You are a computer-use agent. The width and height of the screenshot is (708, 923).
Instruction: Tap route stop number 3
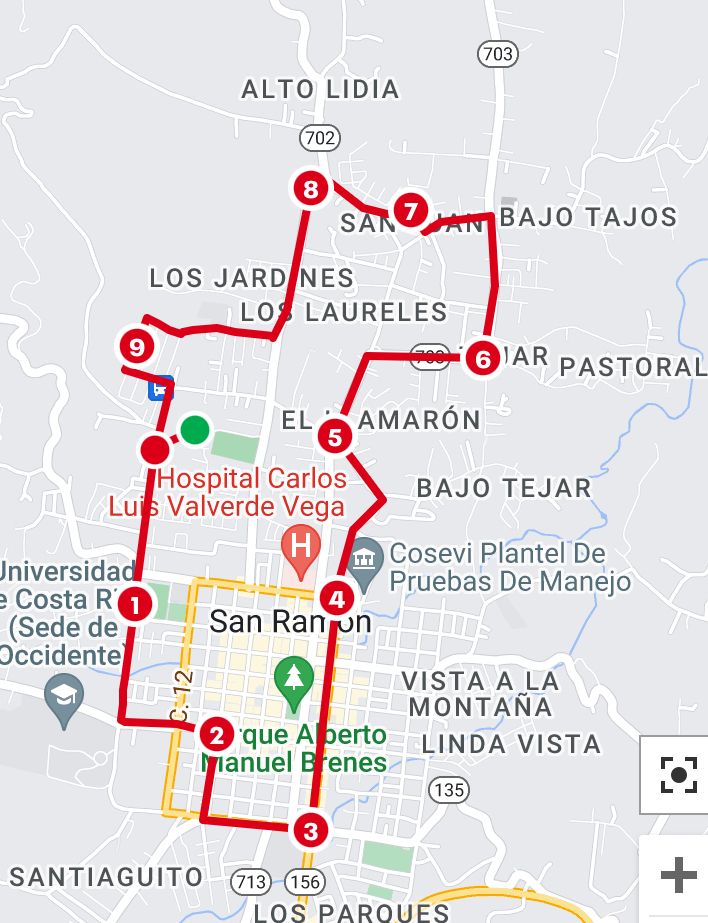310,829
